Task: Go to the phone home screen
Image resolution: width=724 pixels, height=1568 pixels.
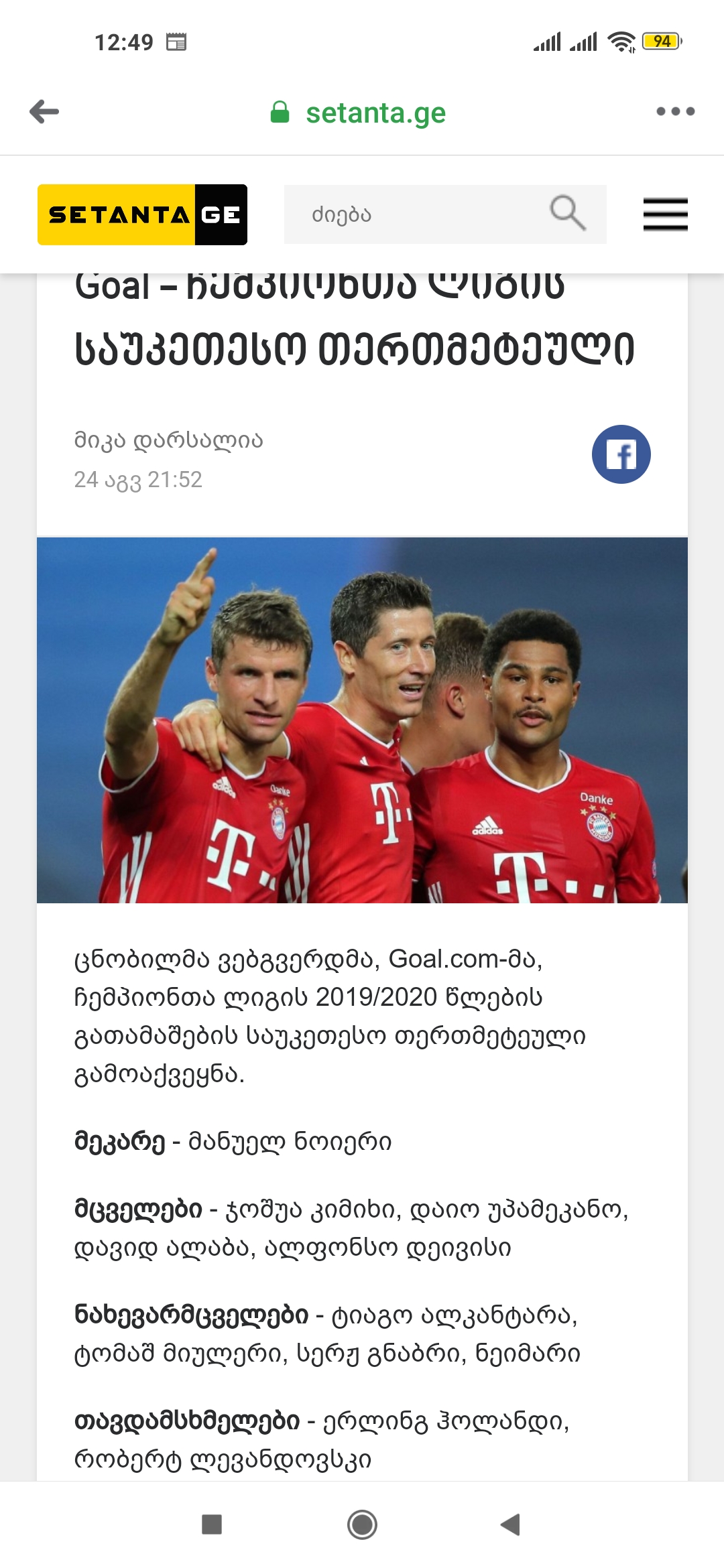Action: pyautogui.click(x=362, y=1524)
